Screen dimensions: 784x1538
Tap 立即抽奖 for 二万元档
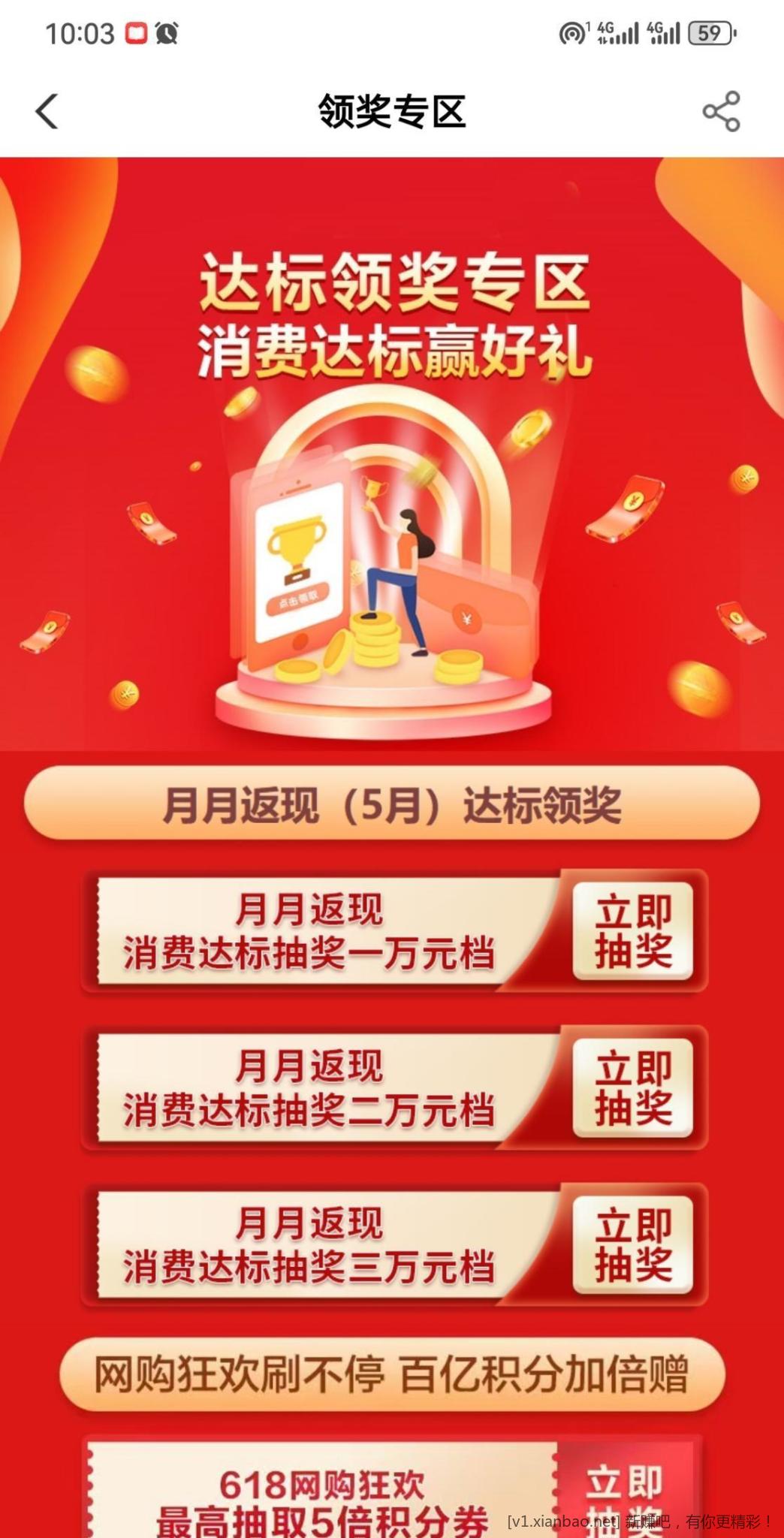pyautogui.click(x=632, y=1087)
